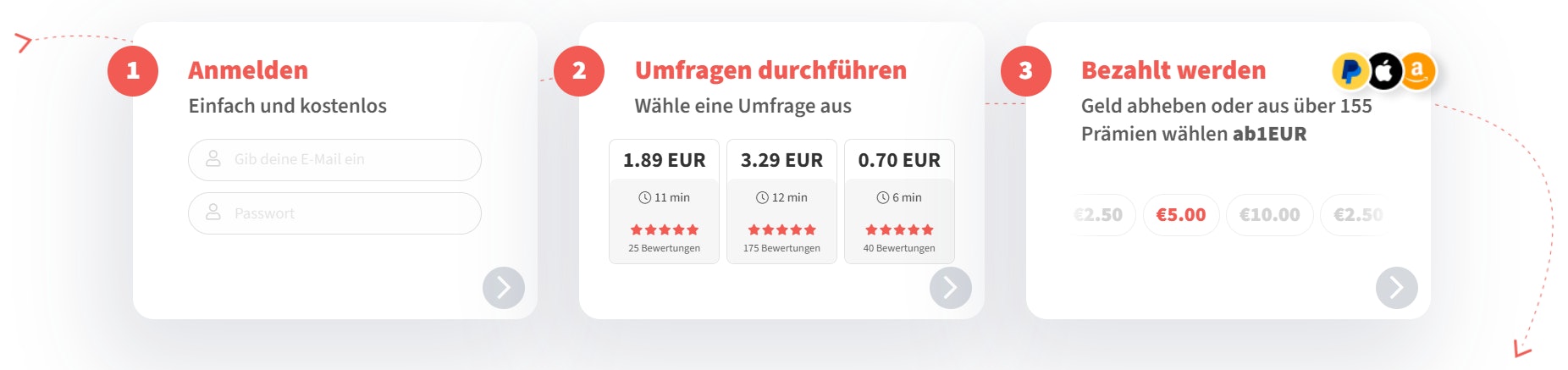
Task: Tap the arrow in Umfragen durchführen card
Action: [950, 288]
